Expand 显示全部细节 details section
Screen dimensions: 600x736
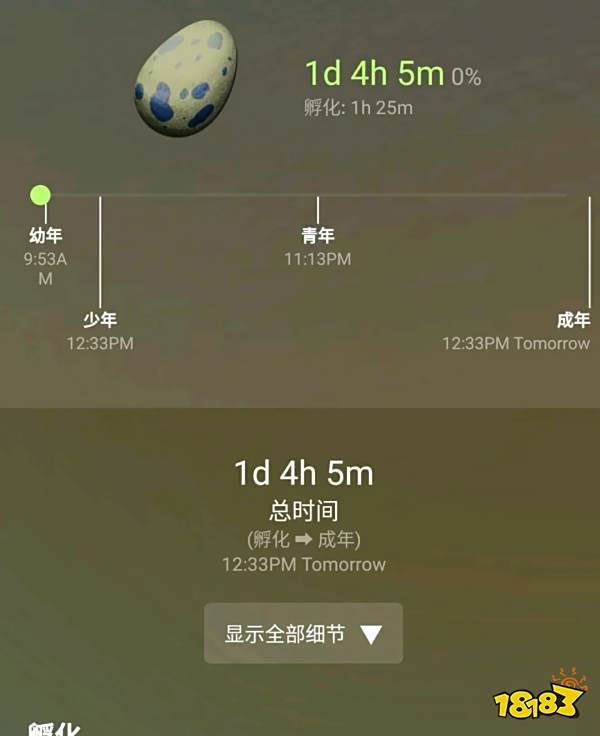[303, 633]
